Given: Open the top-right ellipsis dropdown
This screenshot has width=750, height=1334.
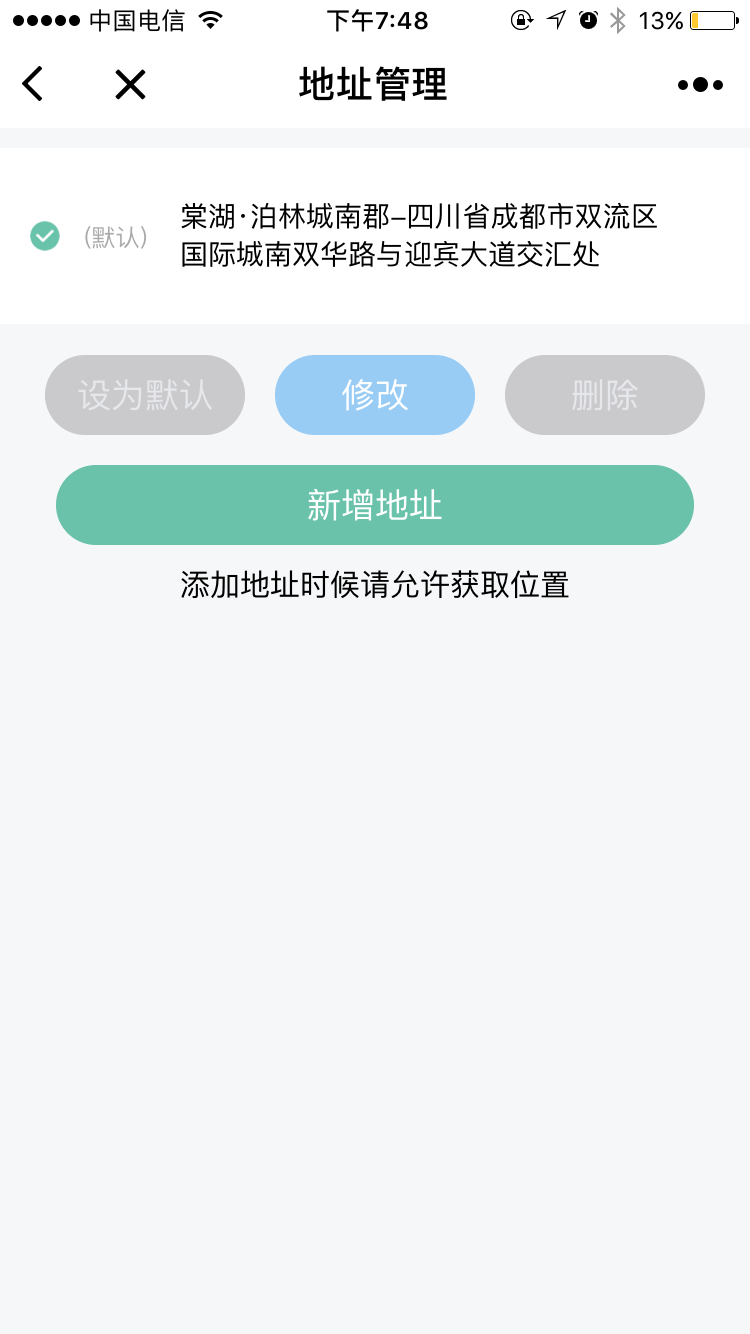Looking at the screenshot, I should (698, 84).
